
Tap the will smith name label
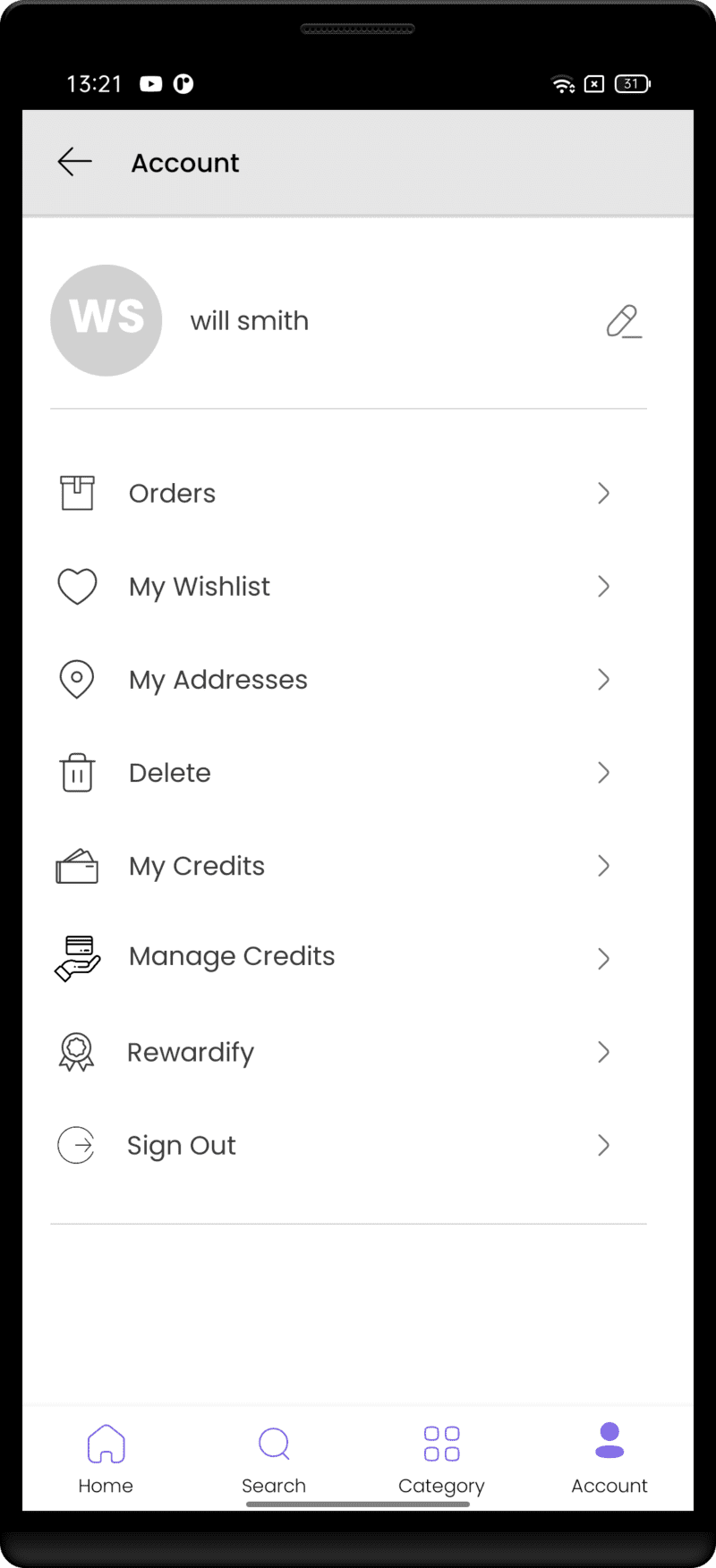click(249, 320)
